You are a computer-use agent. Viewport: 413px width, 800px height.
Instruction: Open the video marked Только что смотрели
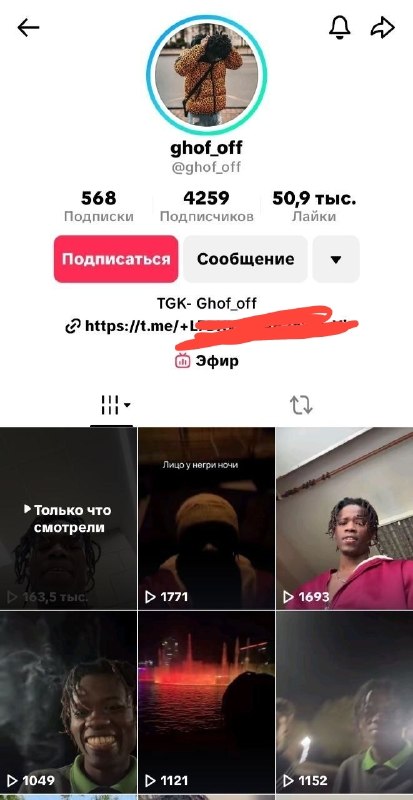coord(68,518)
